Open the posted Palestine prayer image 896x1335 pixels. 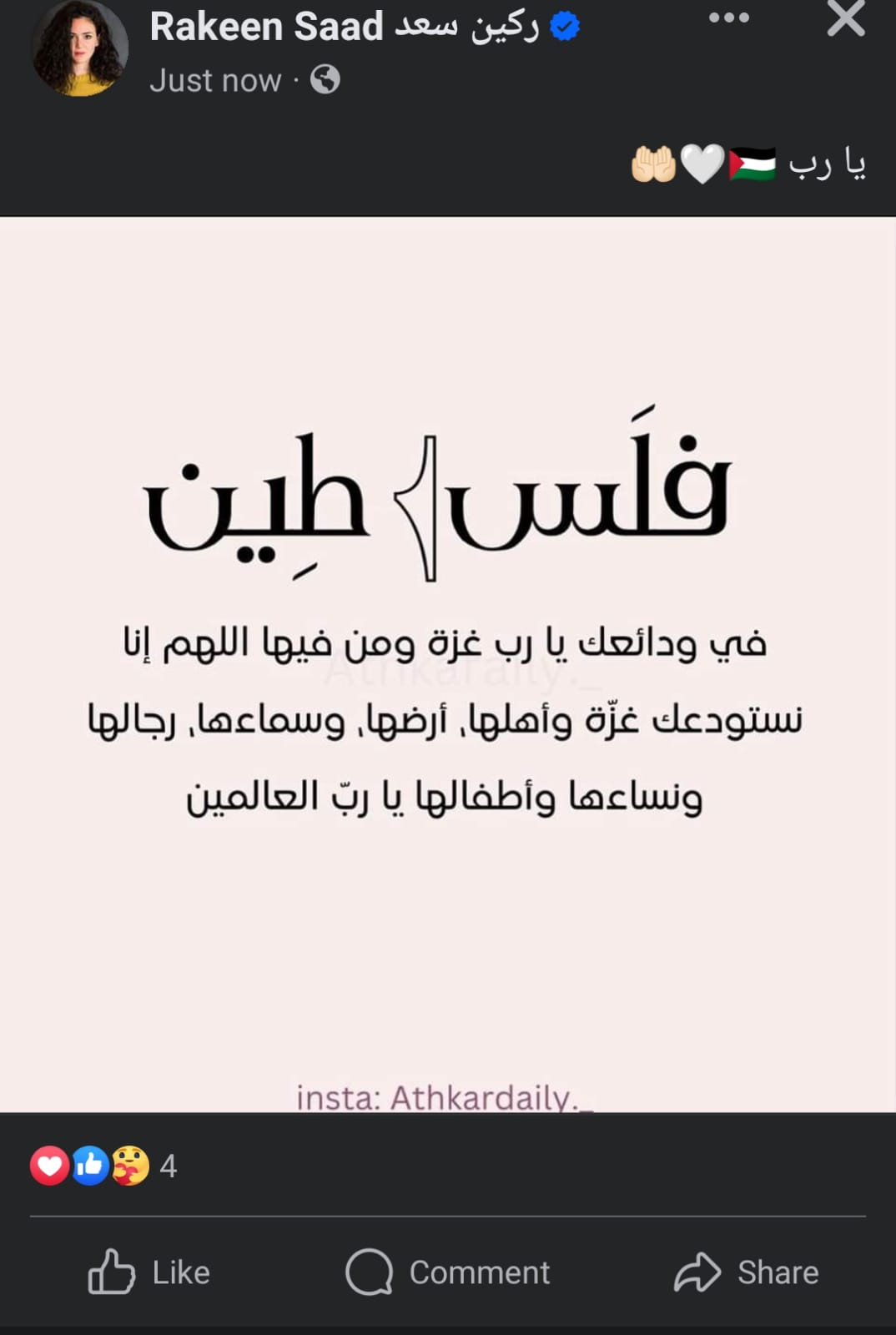[x=448, y=663]
